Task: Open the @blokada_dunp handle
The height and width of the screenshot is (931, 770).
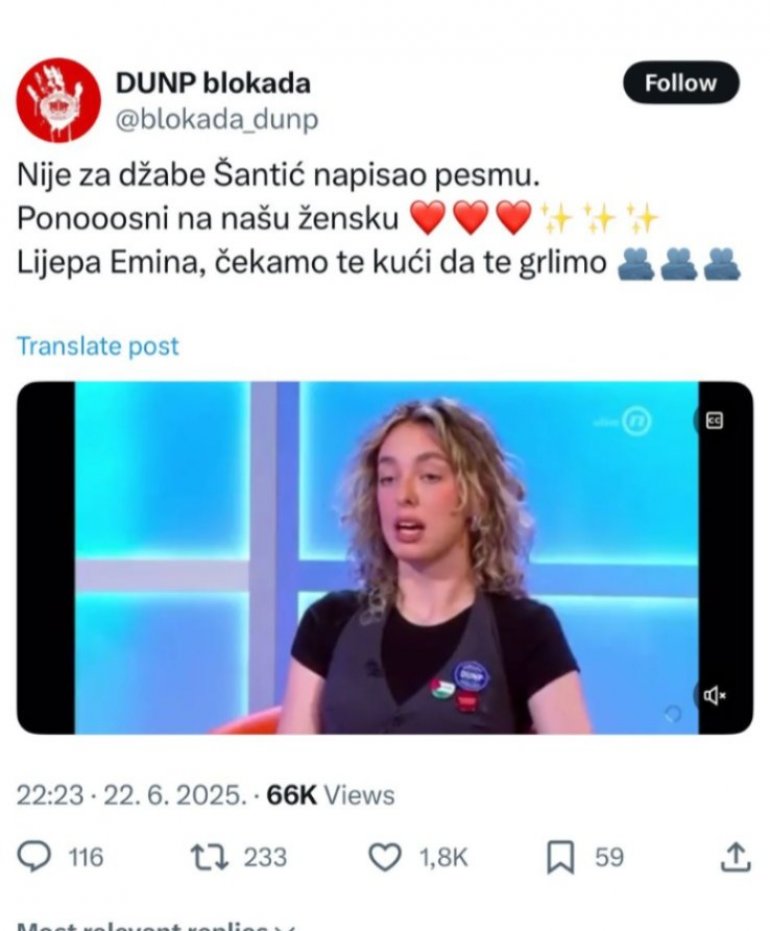Action: (217, 119)
